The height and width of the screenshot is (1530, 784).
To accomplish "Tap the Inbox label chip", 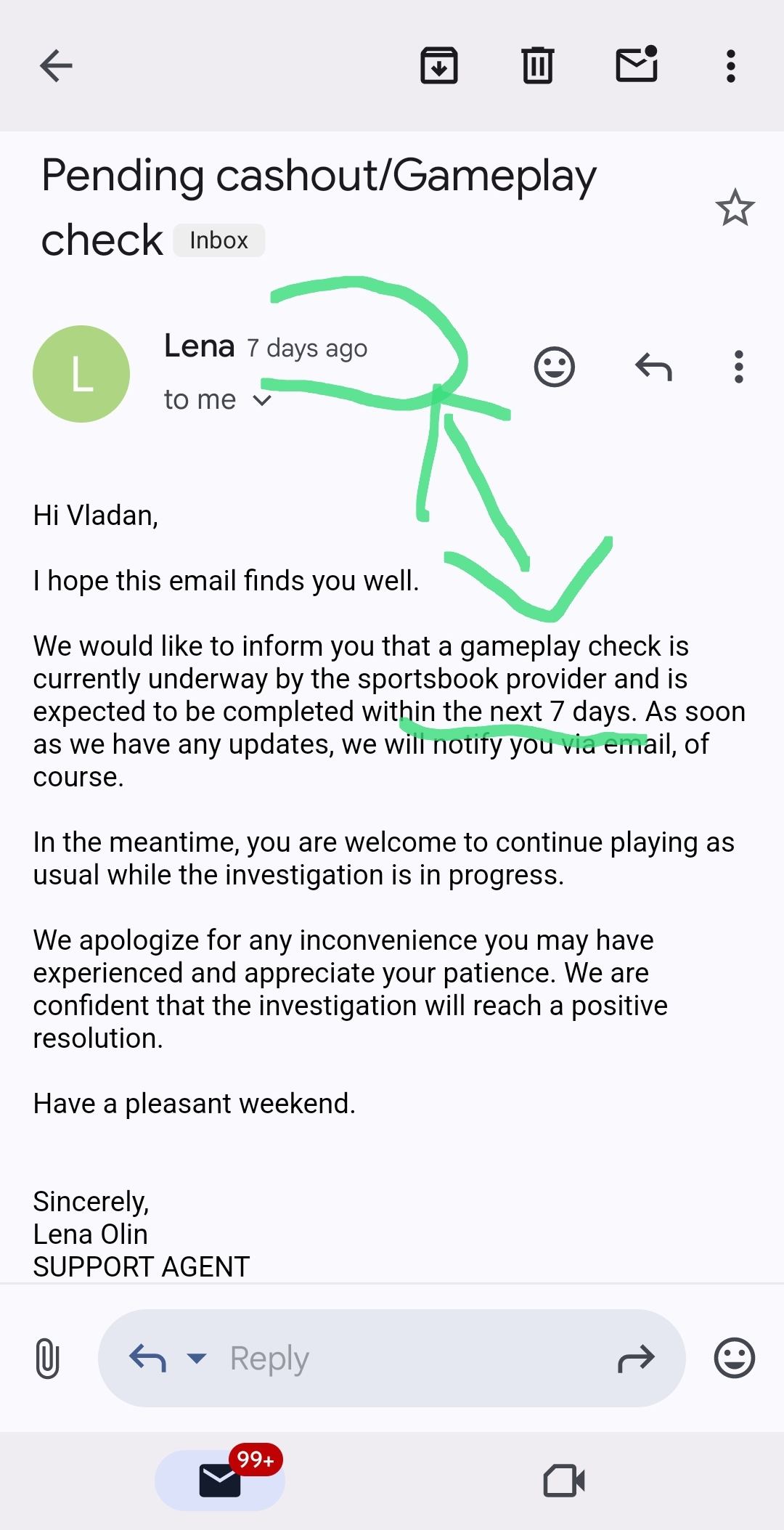I will click(219, 240).
